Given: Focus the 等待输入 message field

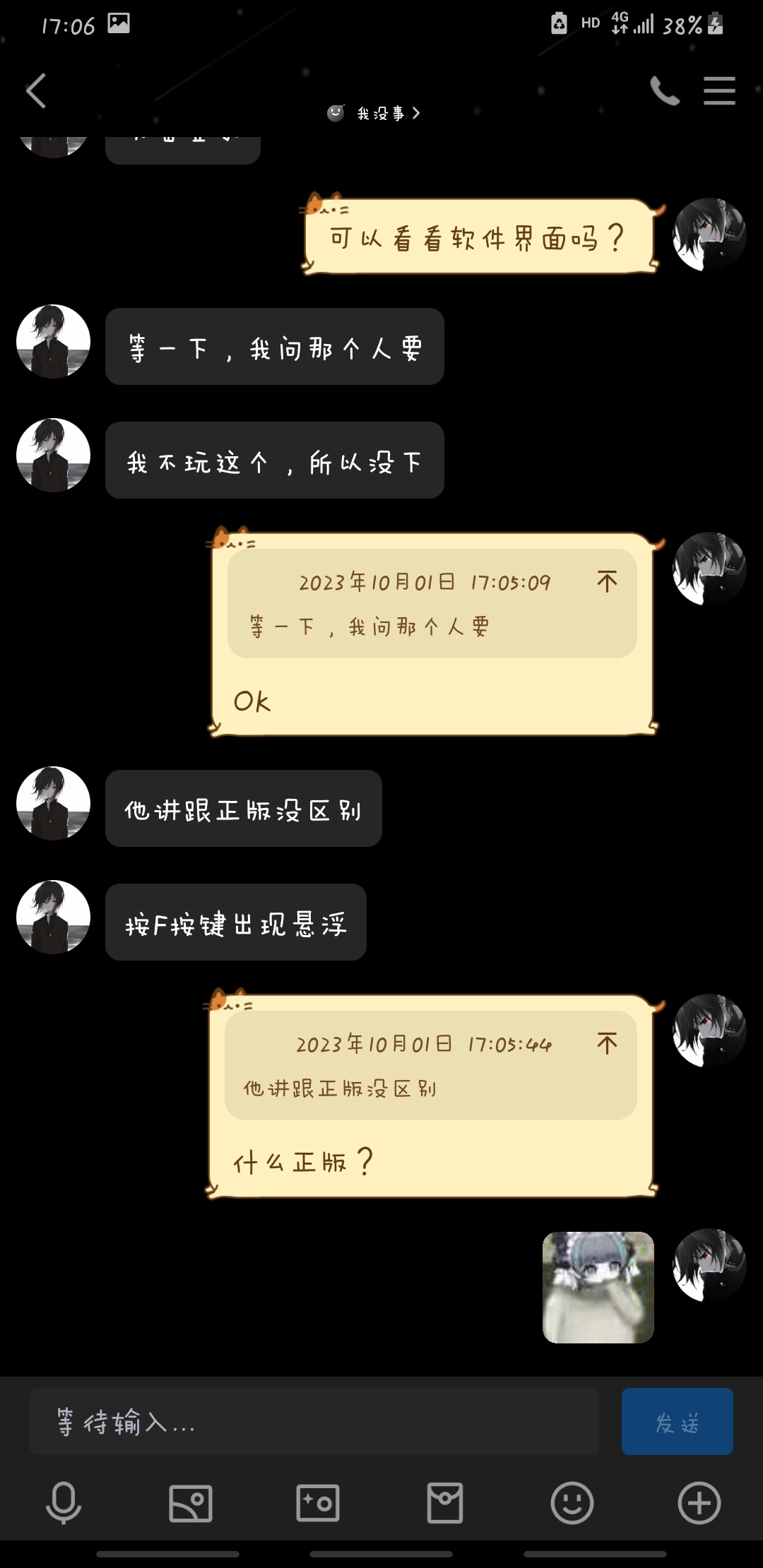Looking at the screenshot, I should point(314,1421).
